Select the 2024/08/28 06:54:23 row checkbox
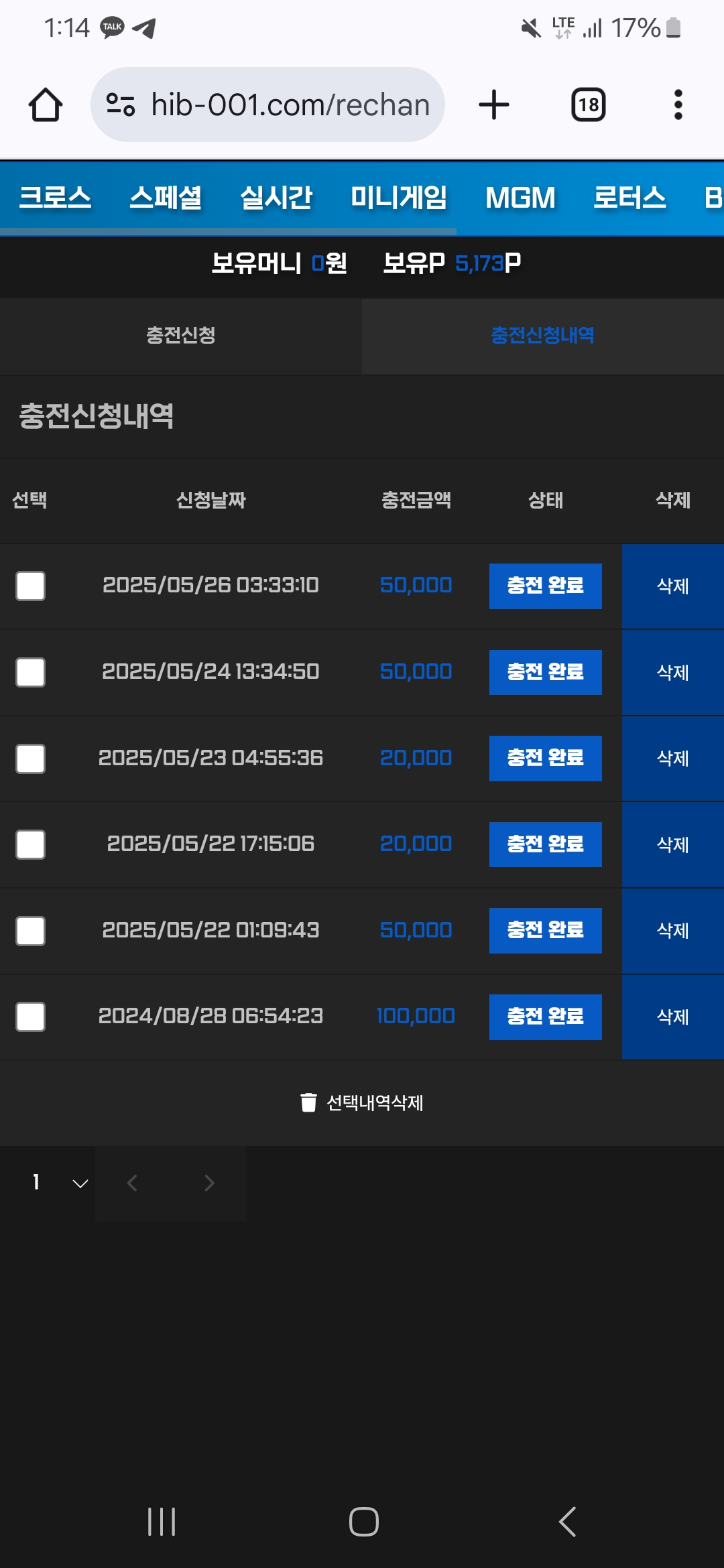Screen dimensions: 724x1568 [30, 1017]
